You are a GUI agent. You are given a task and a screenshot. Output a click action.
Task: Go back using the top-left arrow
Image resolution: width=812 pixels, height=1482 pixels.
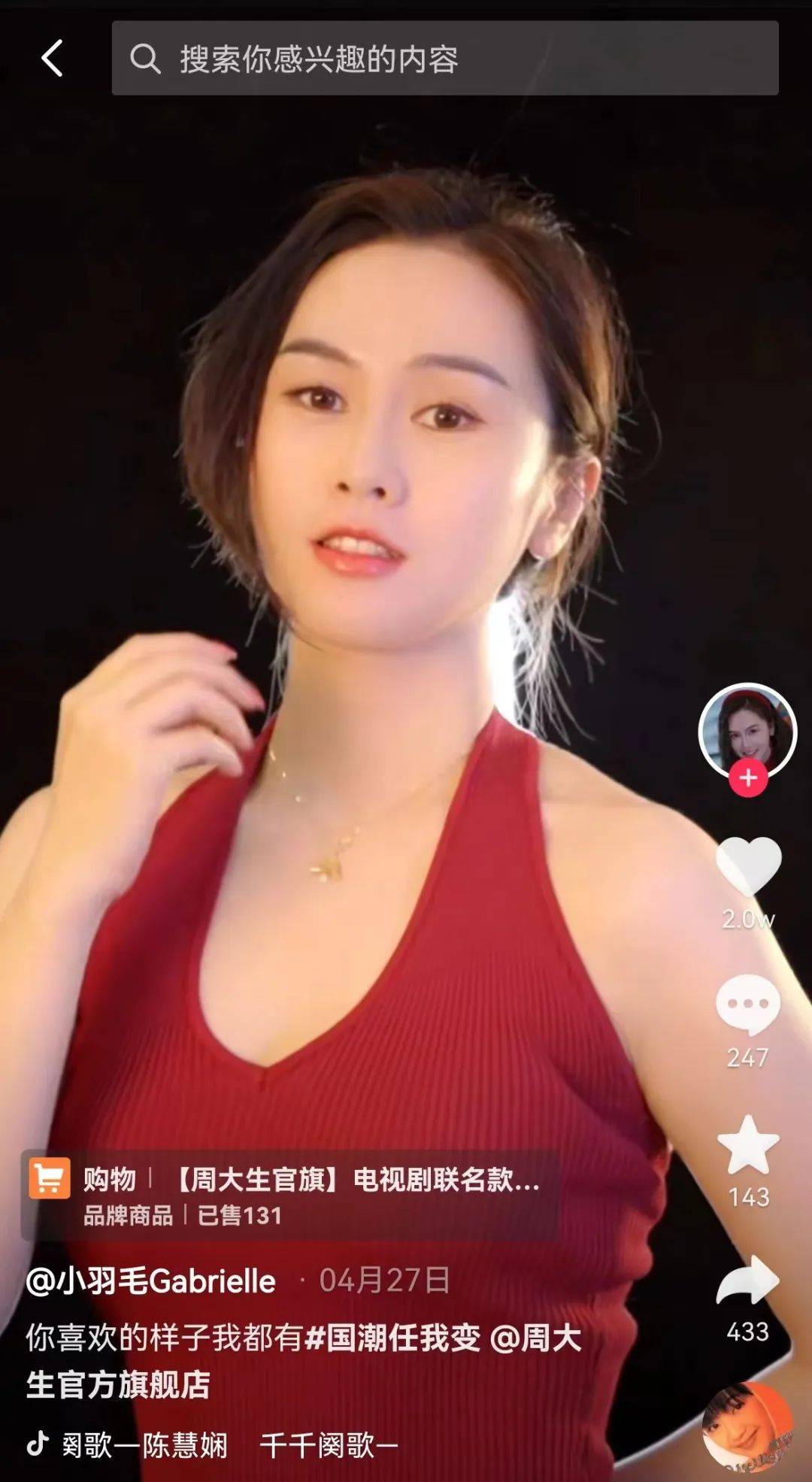52,59
